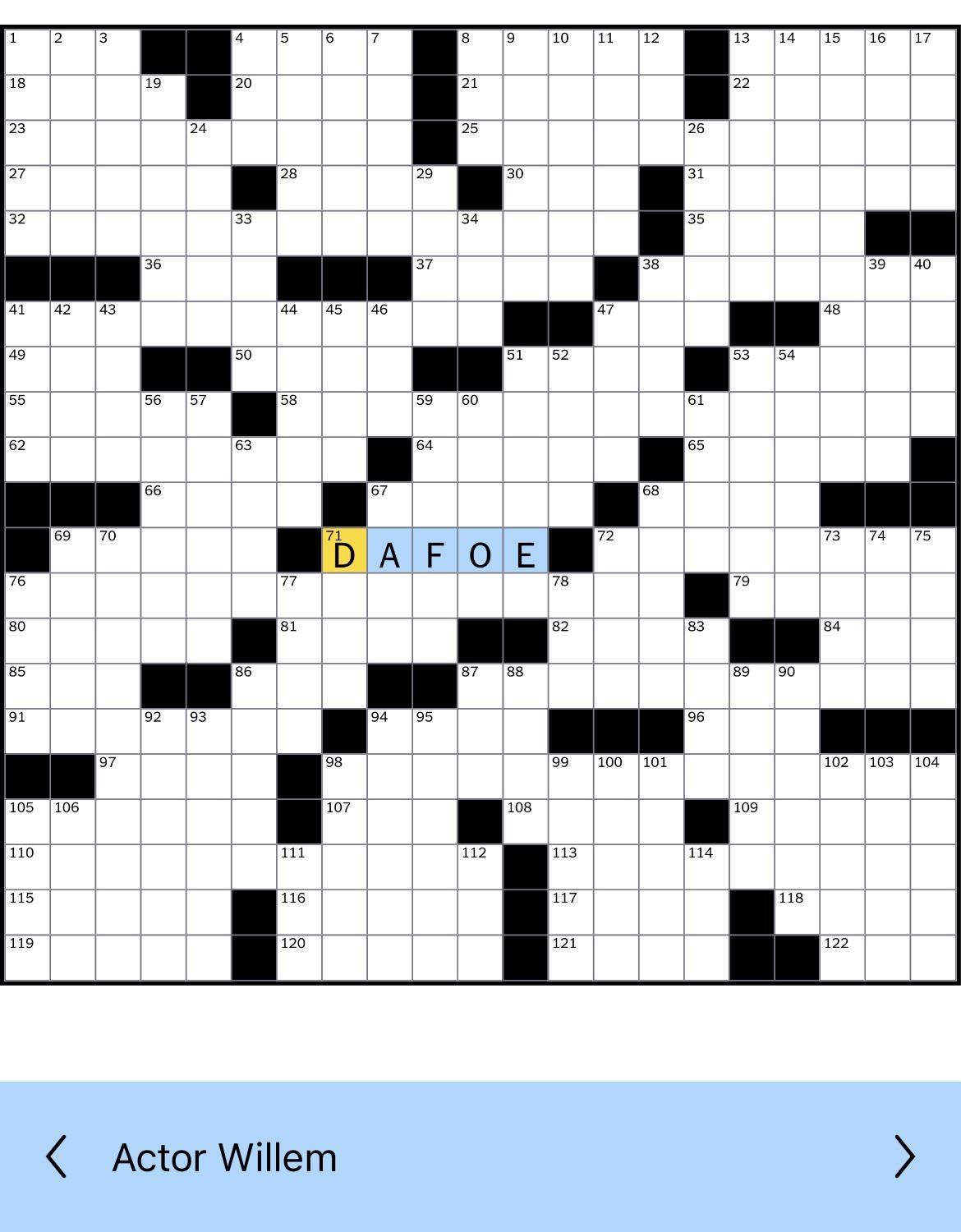Click the final E of the DAFOE entry
961x1232 pixels.
(525, 552)
